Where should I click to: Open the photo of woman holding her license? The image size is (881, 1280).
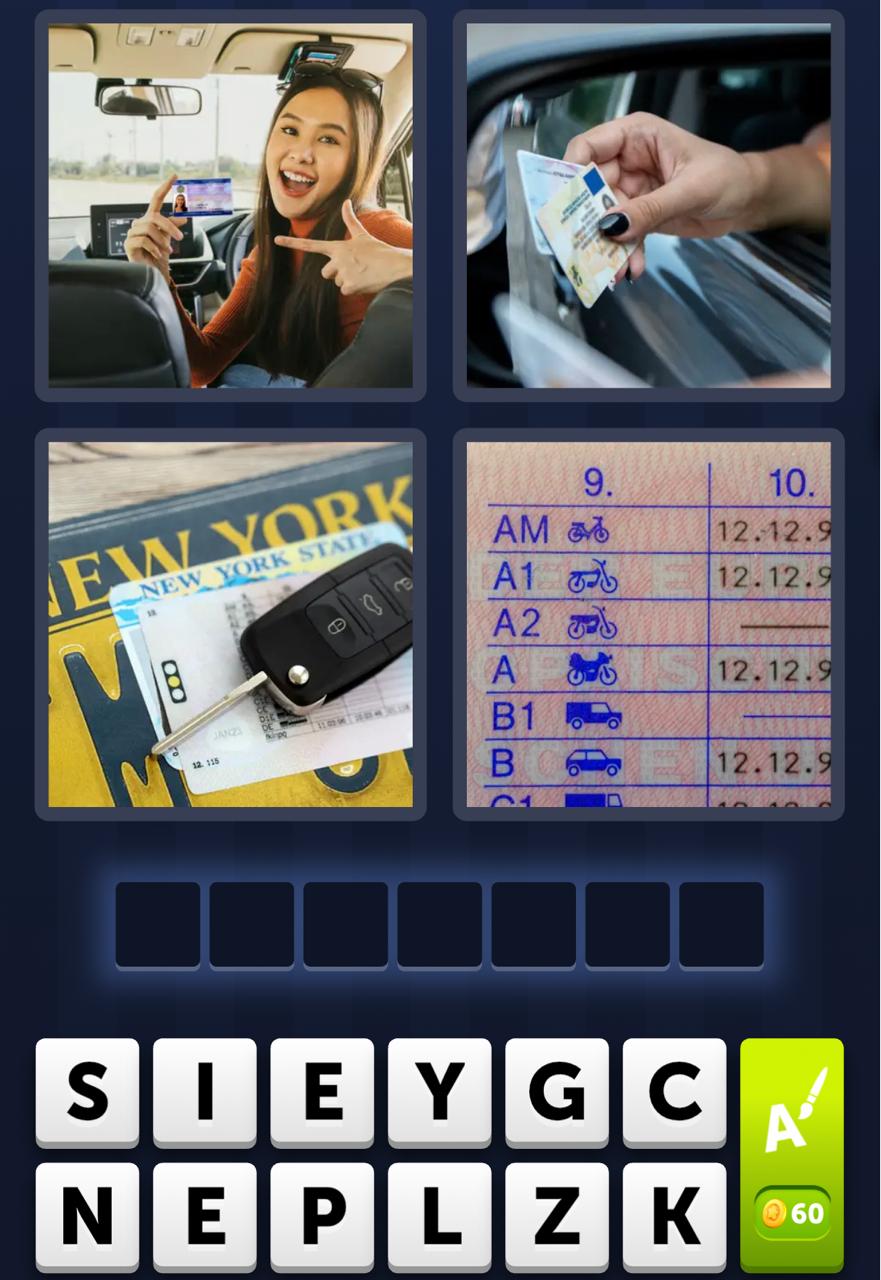[230, 204]
